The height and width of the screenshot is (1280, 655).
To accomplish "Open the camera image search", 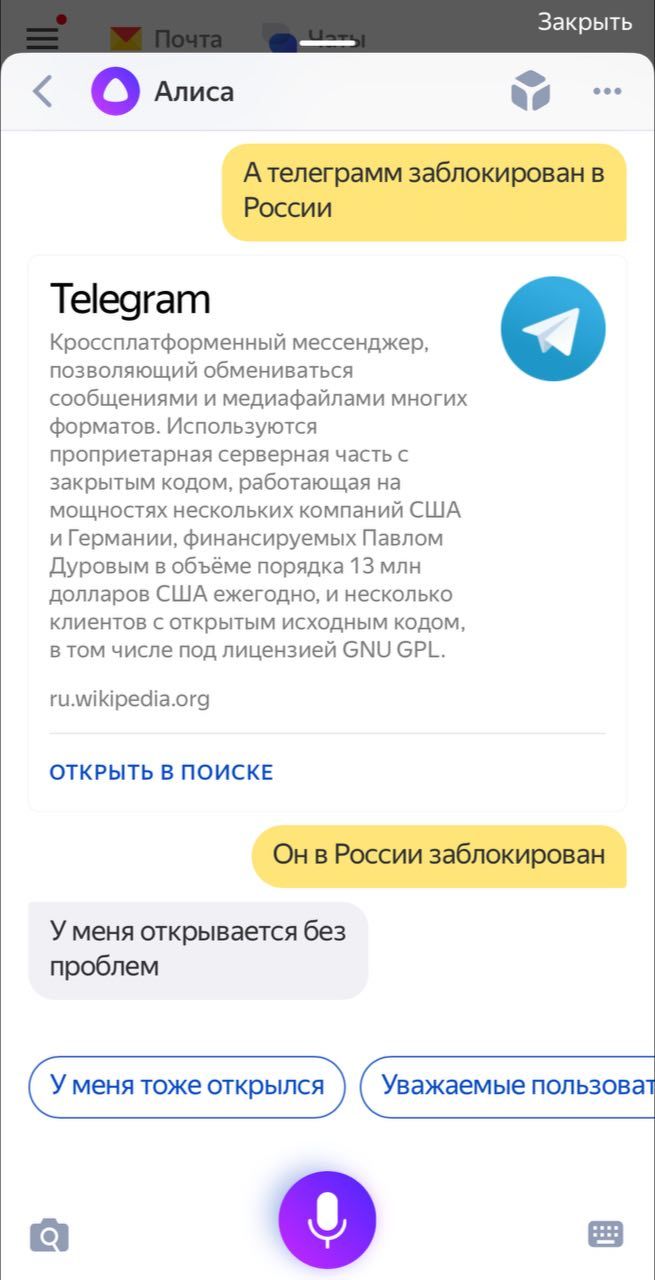I will click(49, 1236).
